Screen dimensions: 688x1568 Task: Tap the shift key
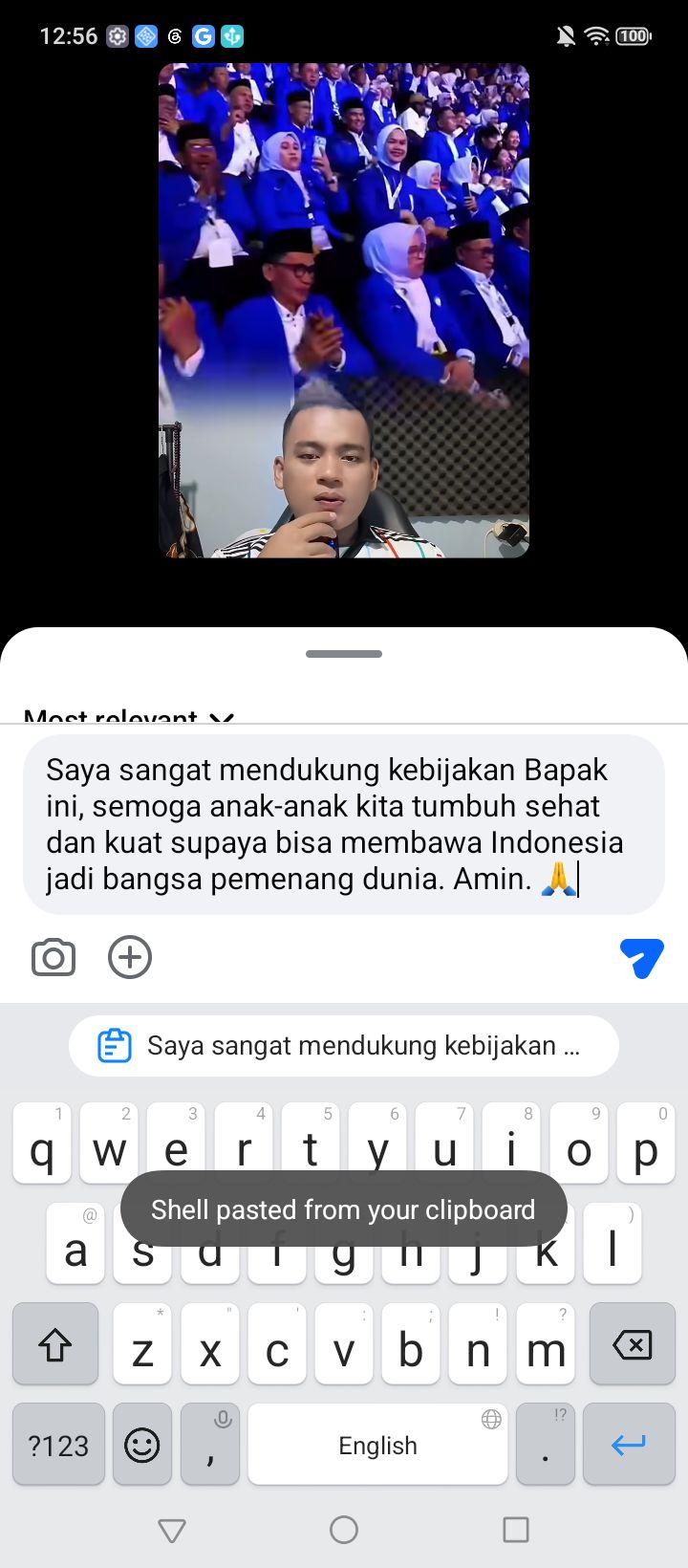(x=55, y=1345)
